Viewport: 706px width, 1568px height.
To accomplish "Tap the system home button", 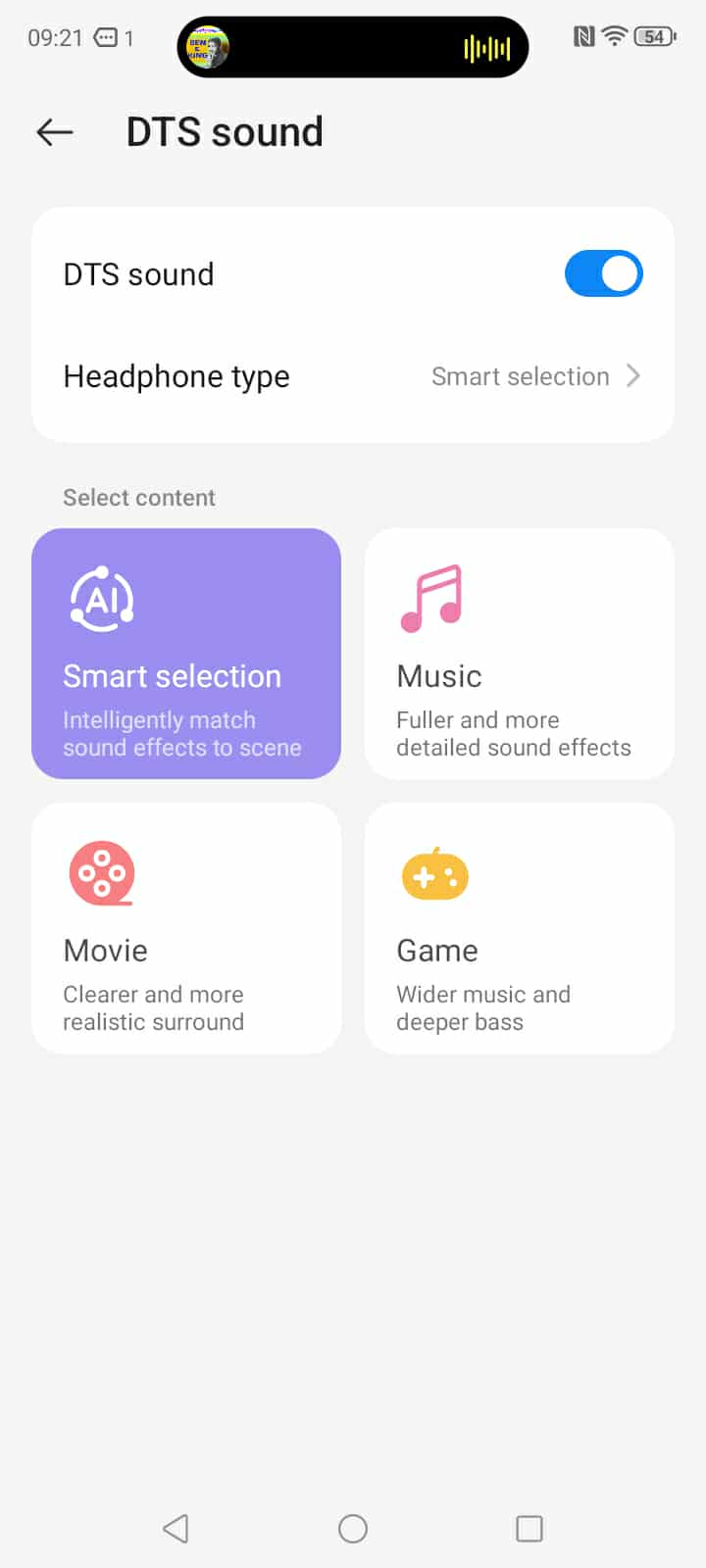I will click(x=353, y=1529).
